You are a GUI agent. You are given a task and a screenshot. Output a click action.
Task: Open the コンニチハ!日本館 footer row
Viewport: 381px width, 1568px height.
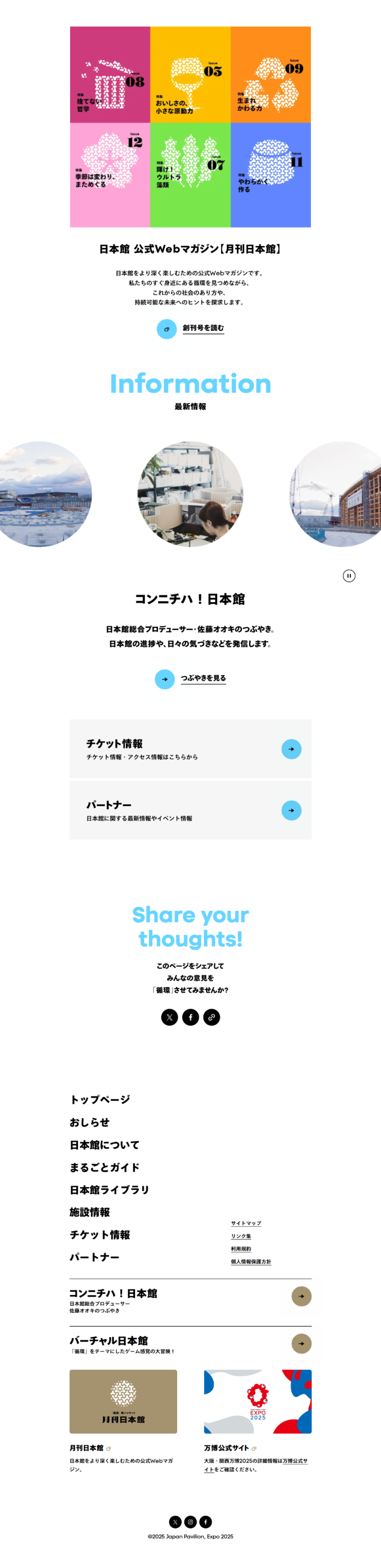[x=190, y=1296]
